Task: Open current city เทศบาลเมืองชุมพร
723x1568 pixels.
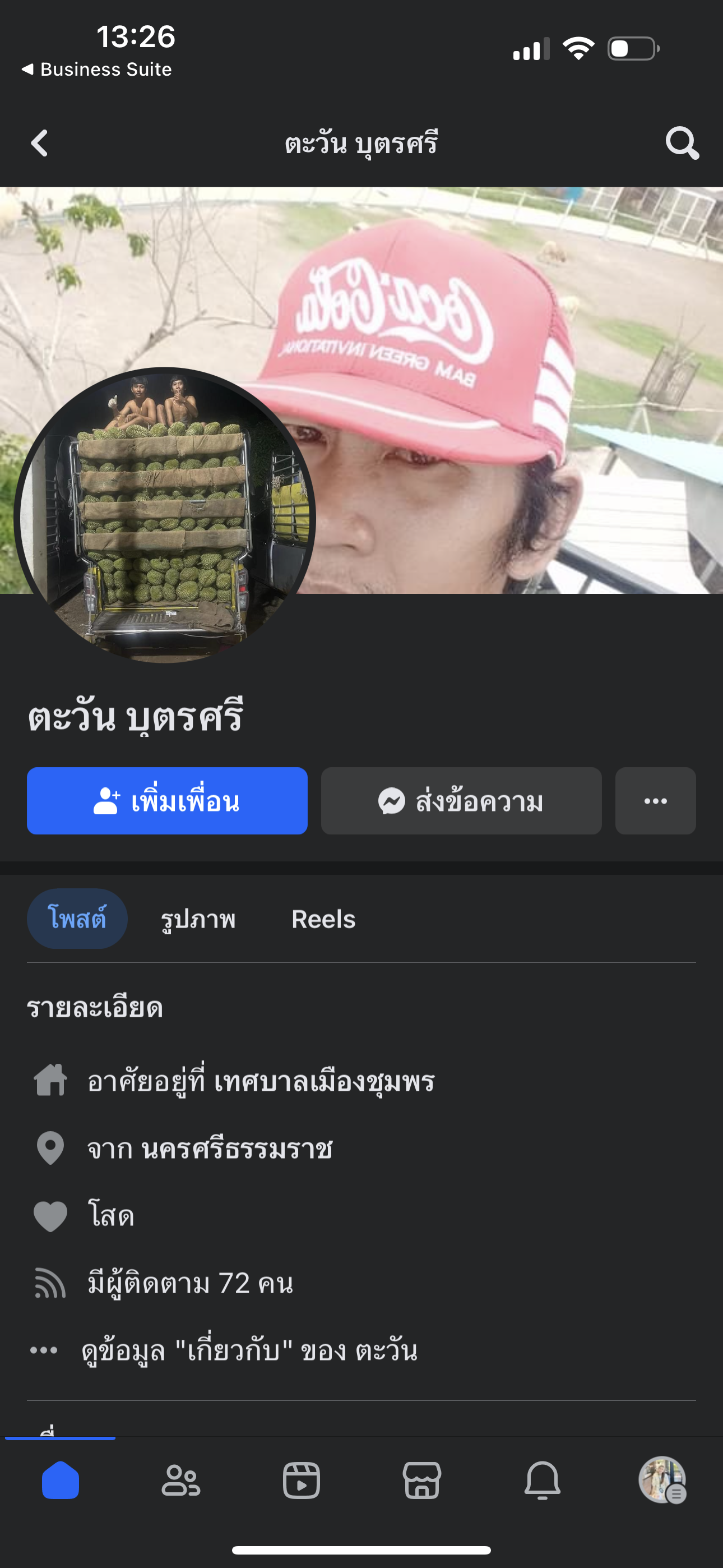Action: (x=324, y=1082)
